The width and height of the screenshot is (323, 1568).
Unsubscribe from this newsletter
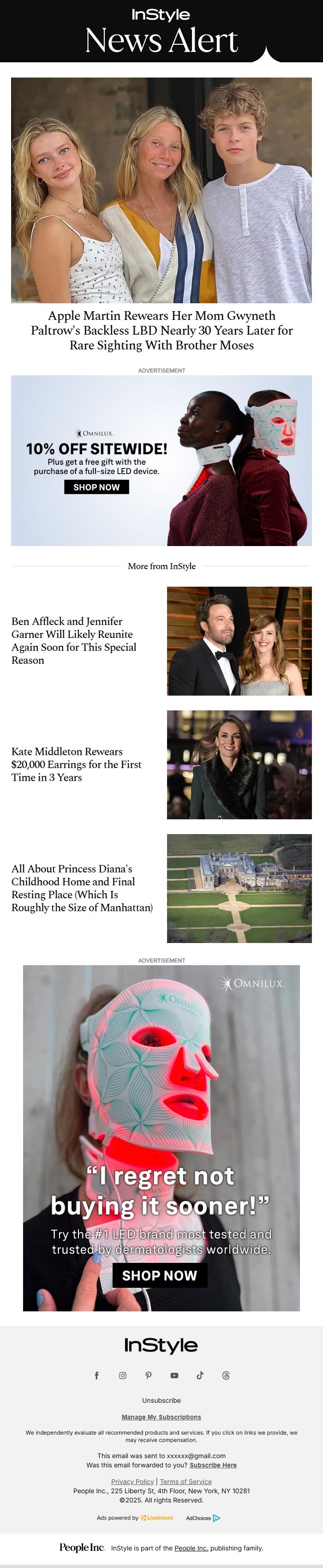coord(161,1400)
